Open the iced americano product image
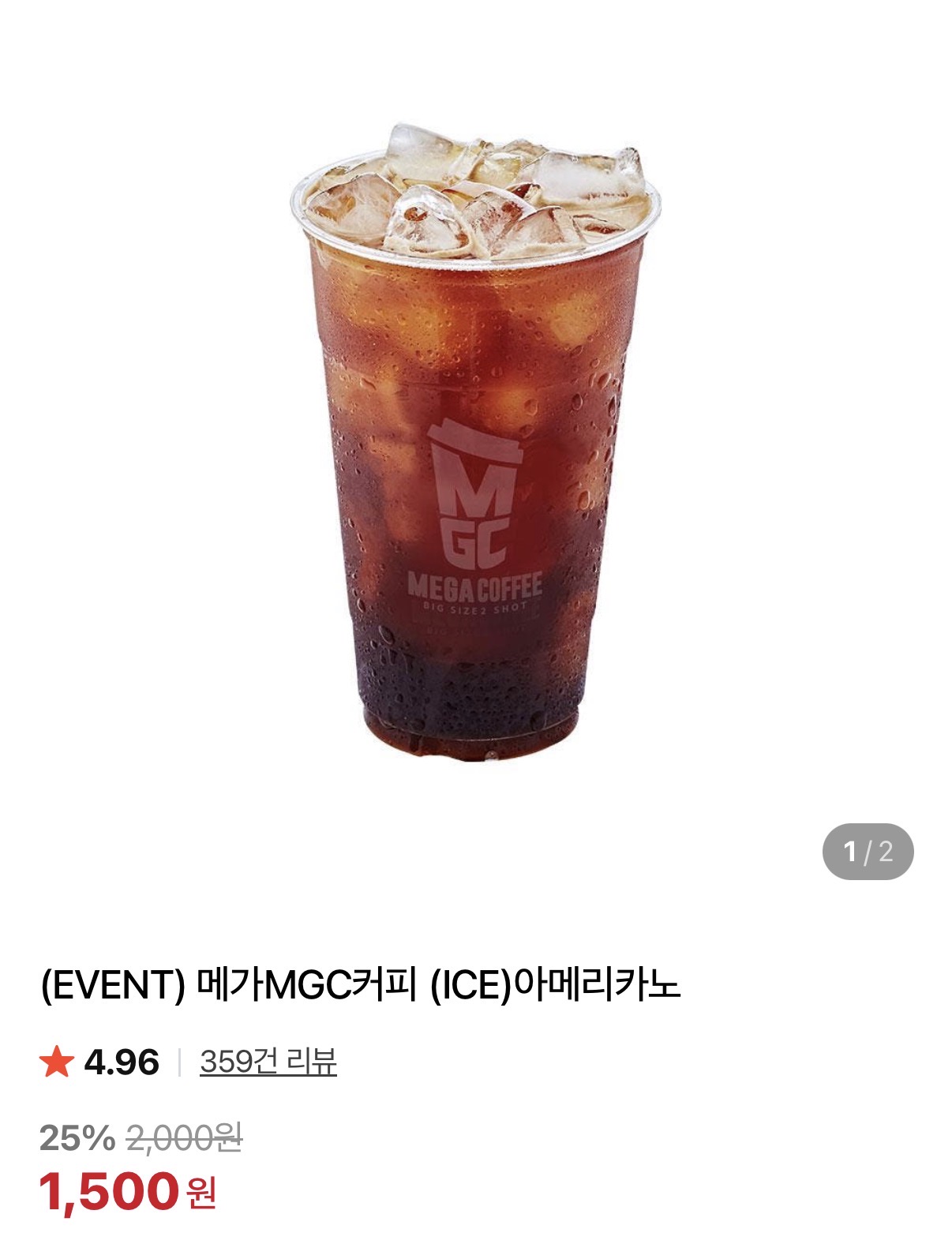 point(475,442)
